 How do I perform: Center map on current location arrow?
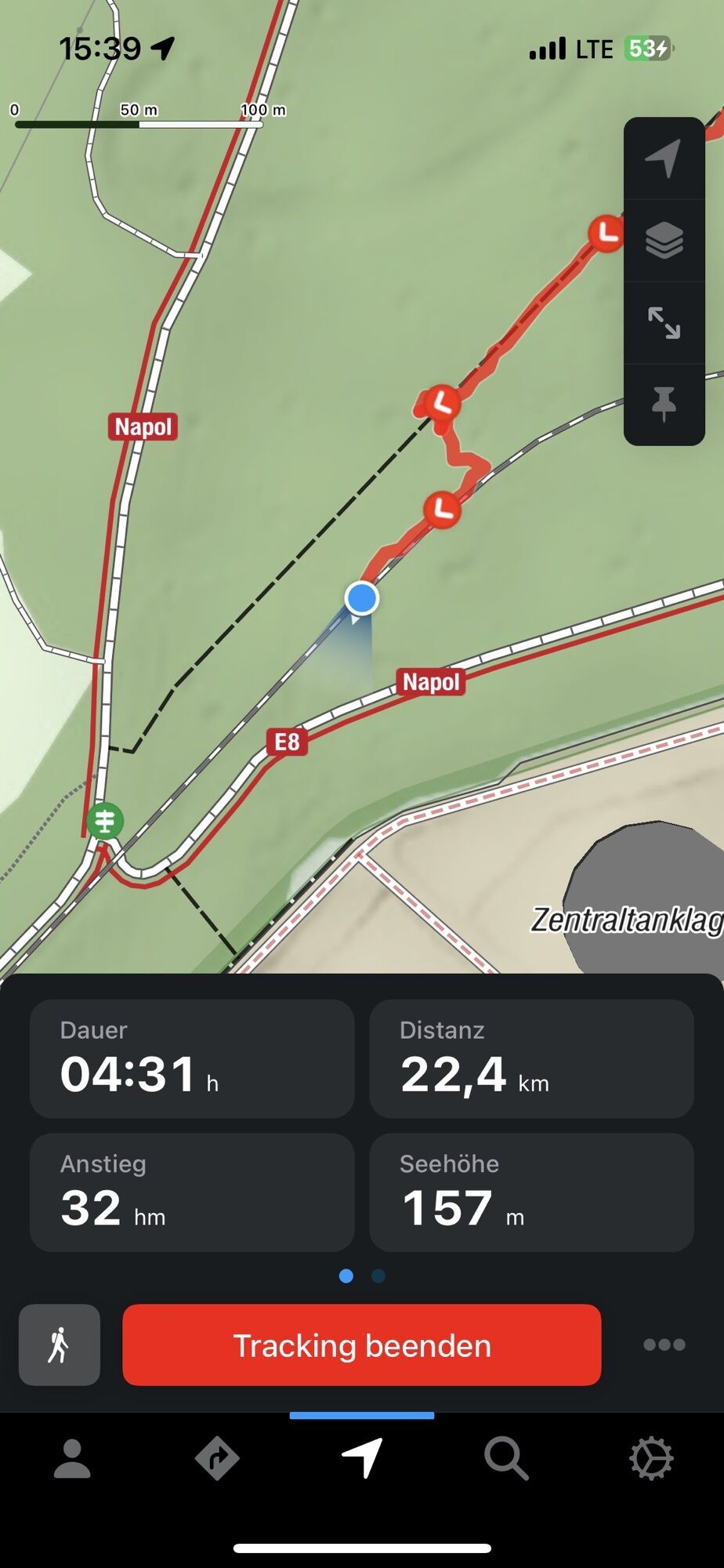[x=664, y=159]
